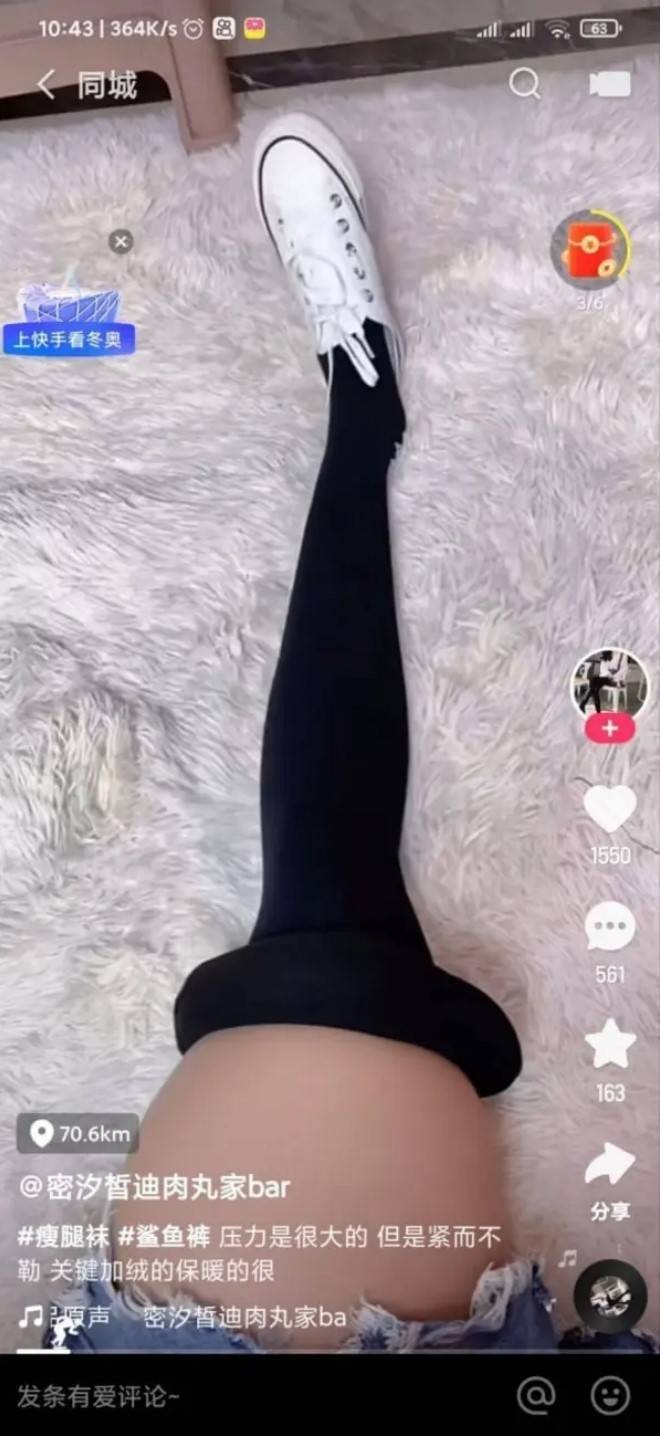The width and height of the screenshot is (660, 1436).
Task: Open the red envelope reward icon
Action: [x=591, y=250]
